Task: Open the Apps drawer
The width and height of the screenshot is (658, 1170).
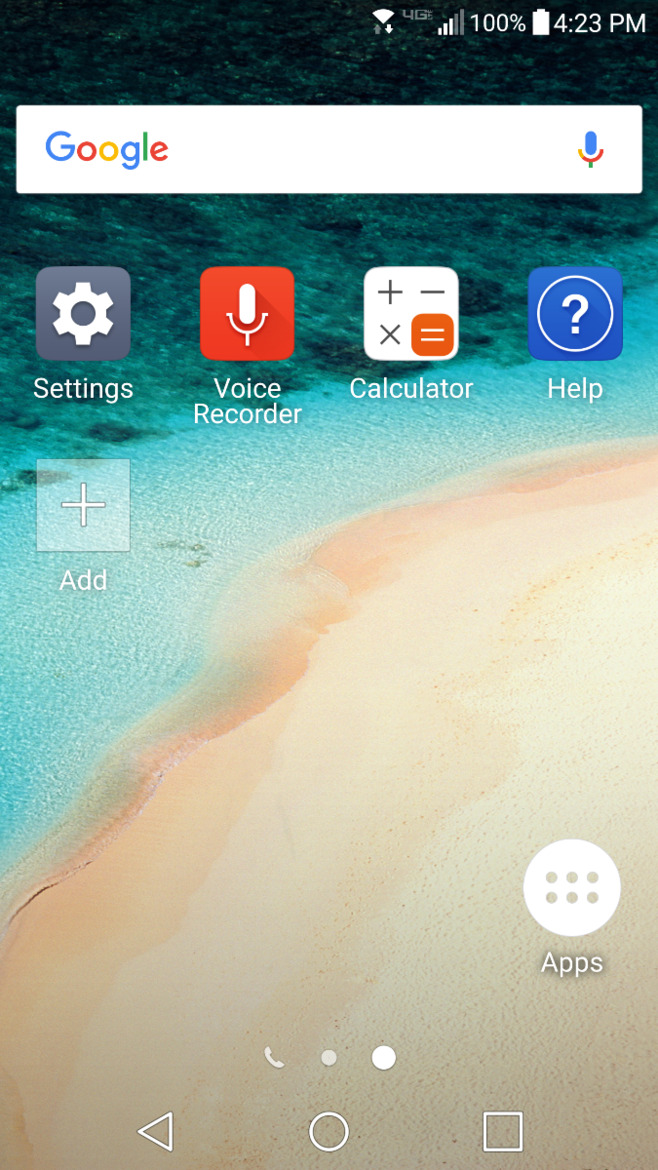Action: coord(572,887)
